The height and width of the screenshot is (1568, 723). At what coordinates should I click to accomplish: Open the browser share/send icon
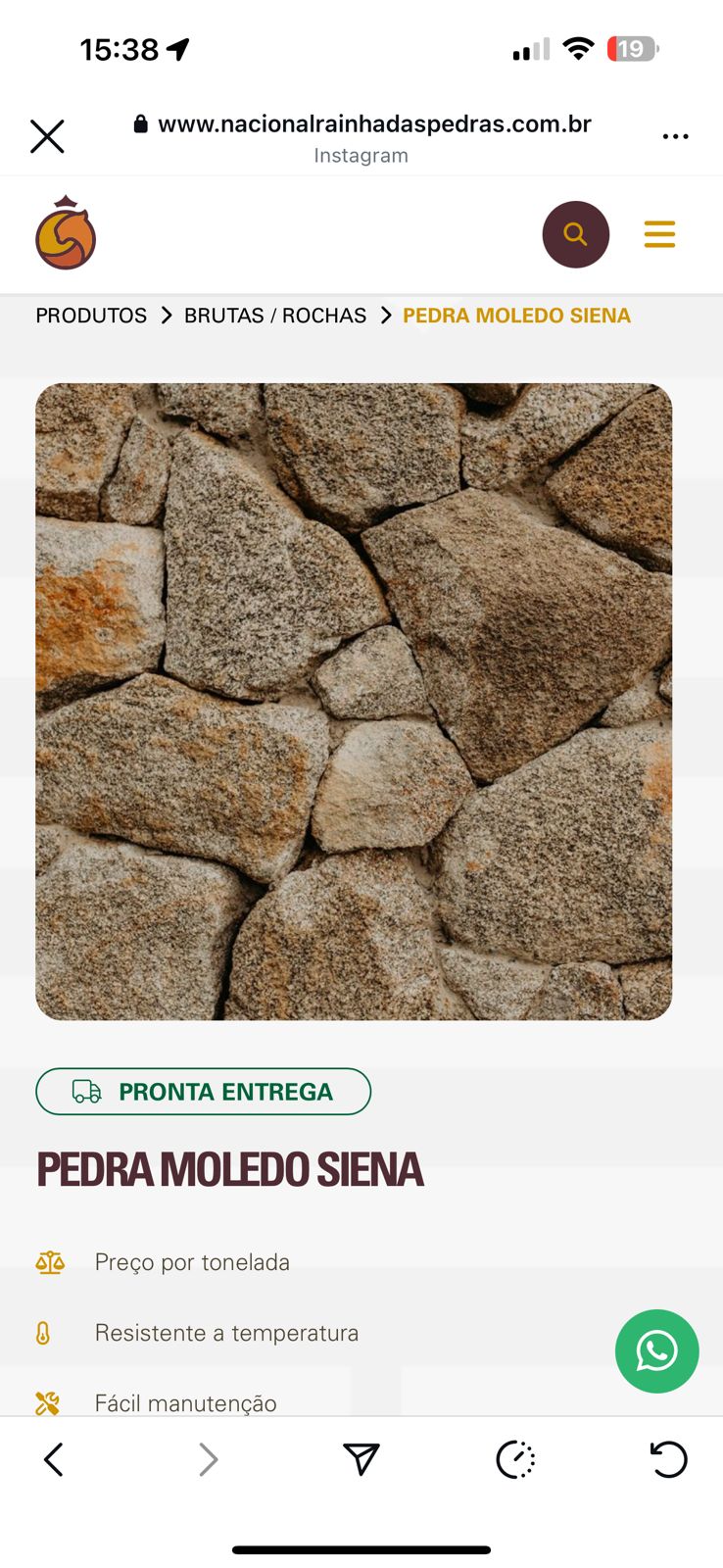[361, 1459]
